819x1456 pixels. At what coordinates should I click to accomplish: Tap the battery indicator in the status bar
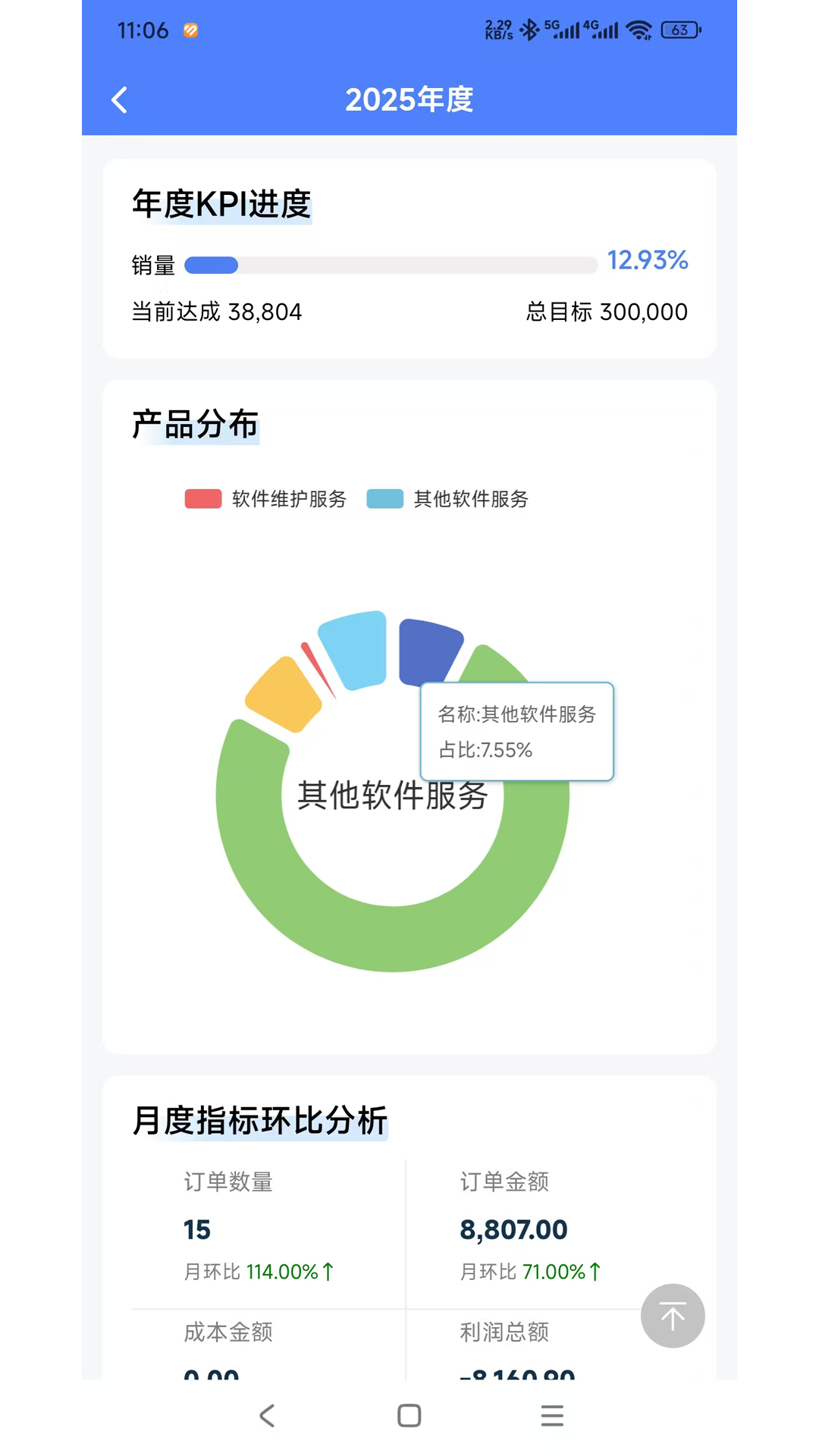click(x=680, y=30)
